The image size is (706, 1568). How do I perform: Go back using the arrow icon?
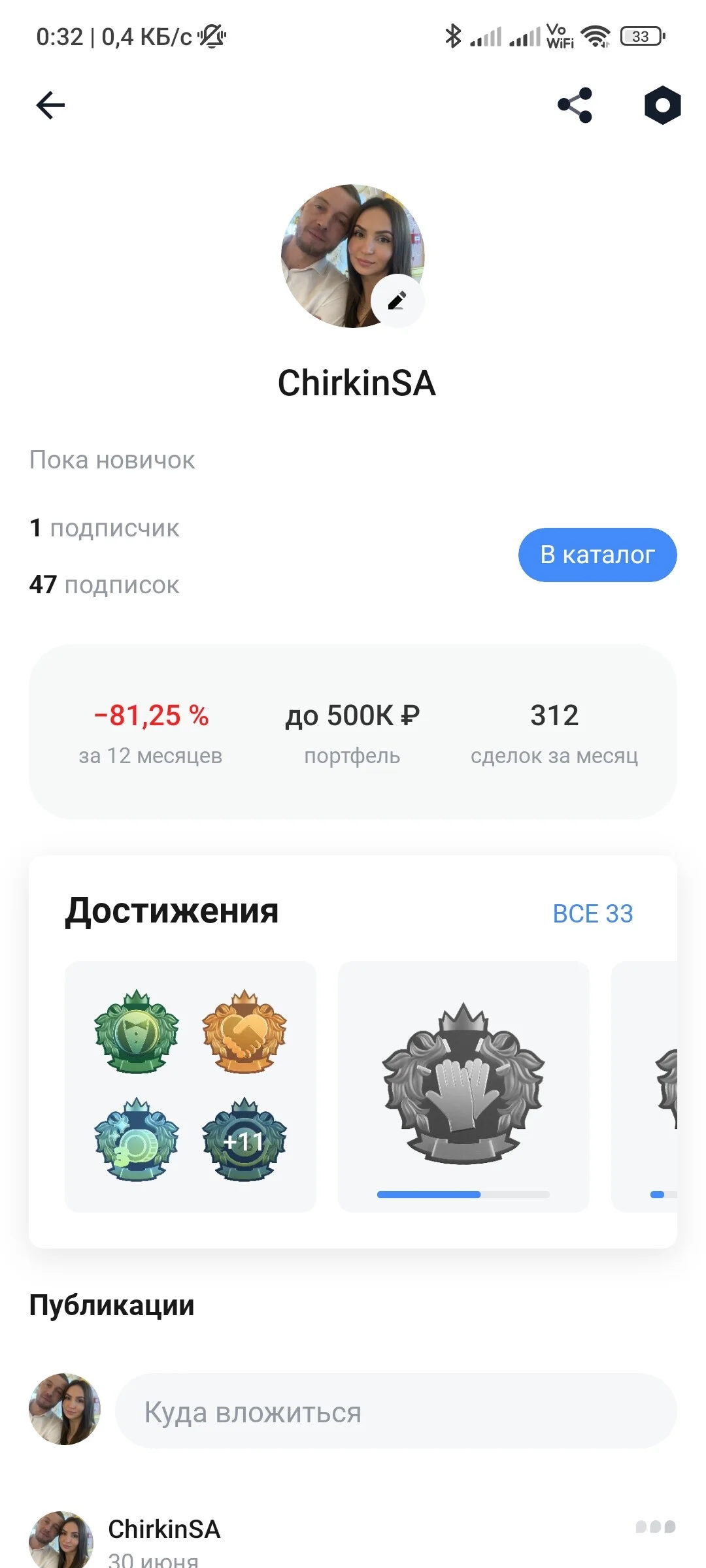[50, 105]
